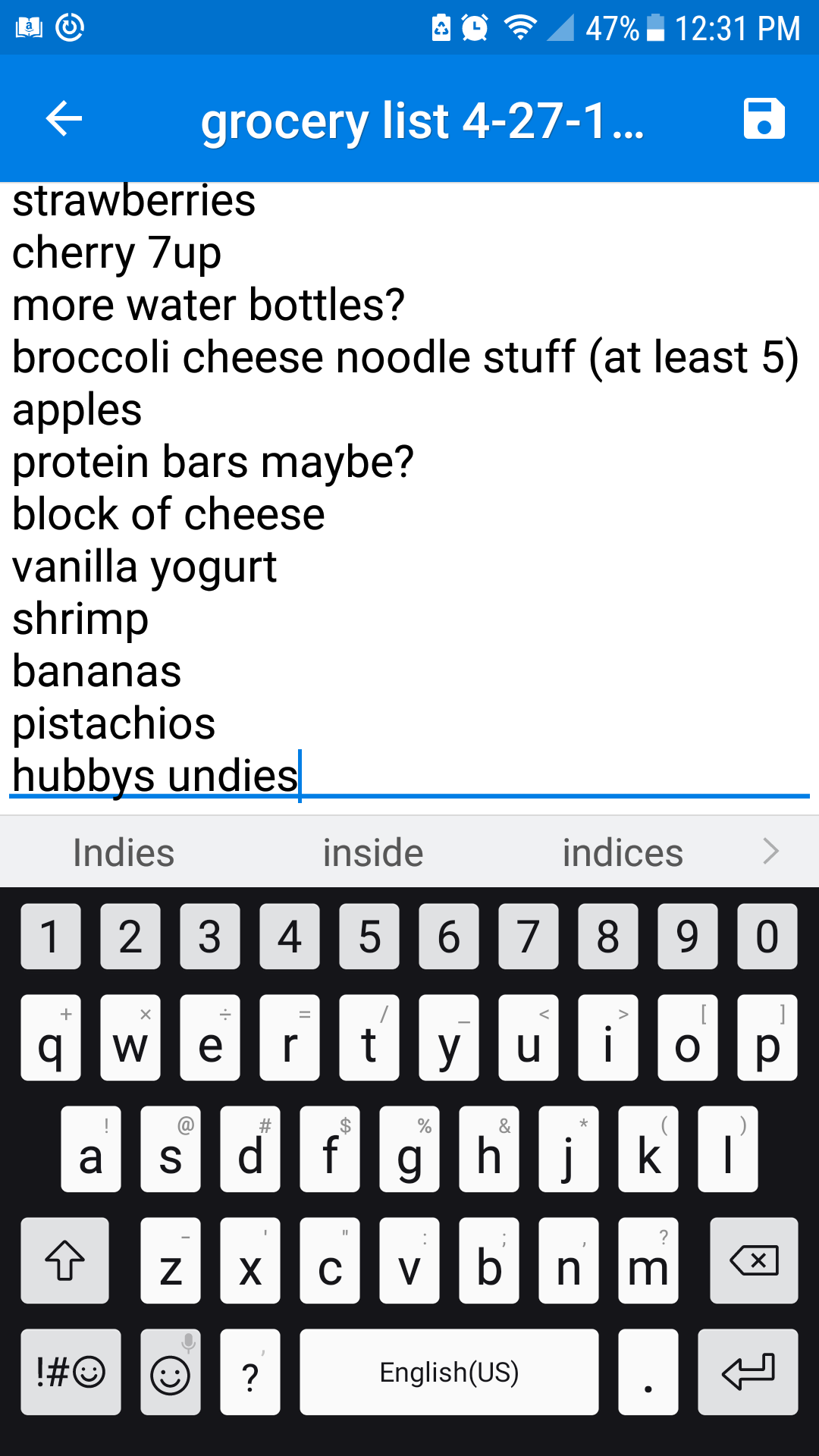Choose the 'inside' word suggestion

tap(372, 852)
